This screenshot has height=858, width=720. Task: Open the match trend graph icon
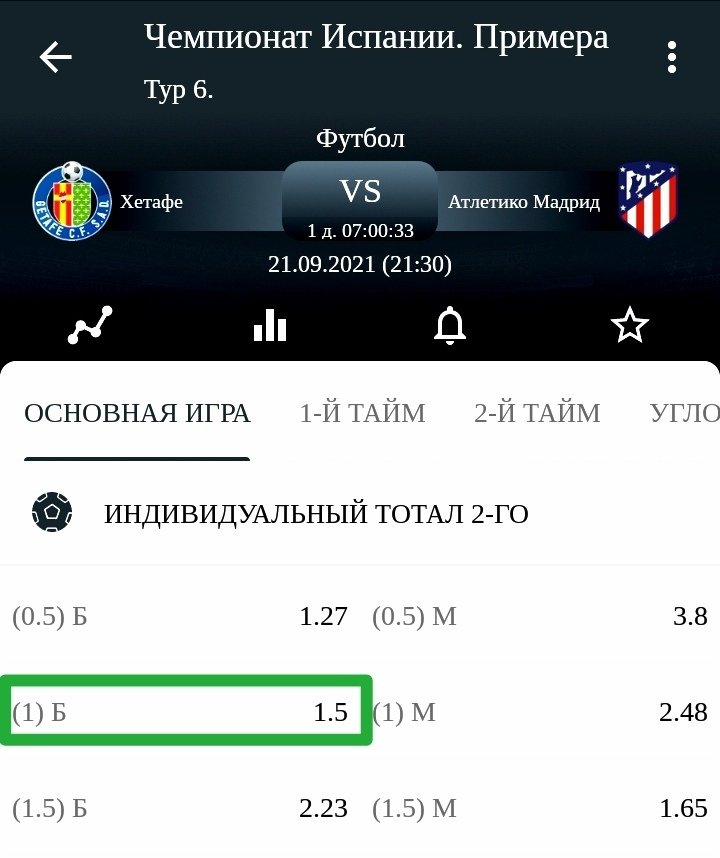90,325
